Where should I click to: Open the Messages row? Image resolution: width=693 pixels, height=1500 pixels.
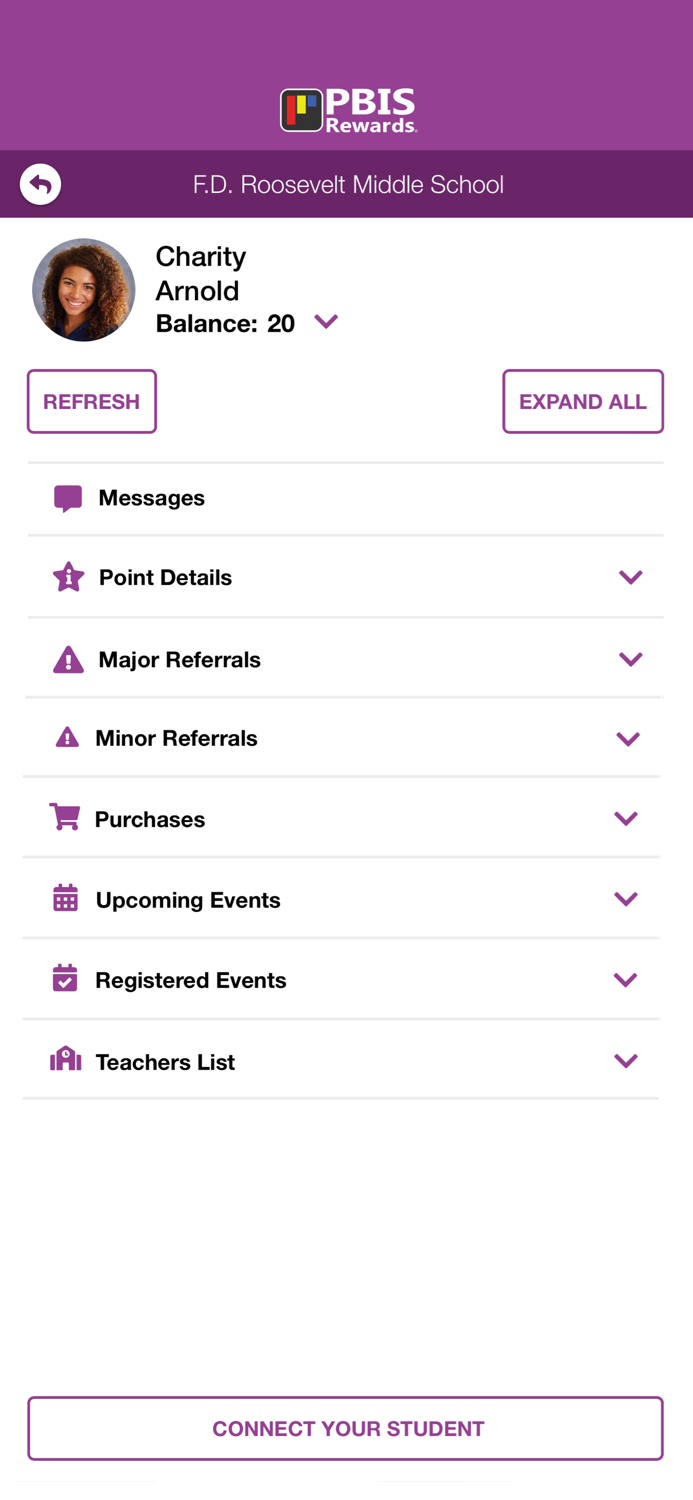pos(151,498)
